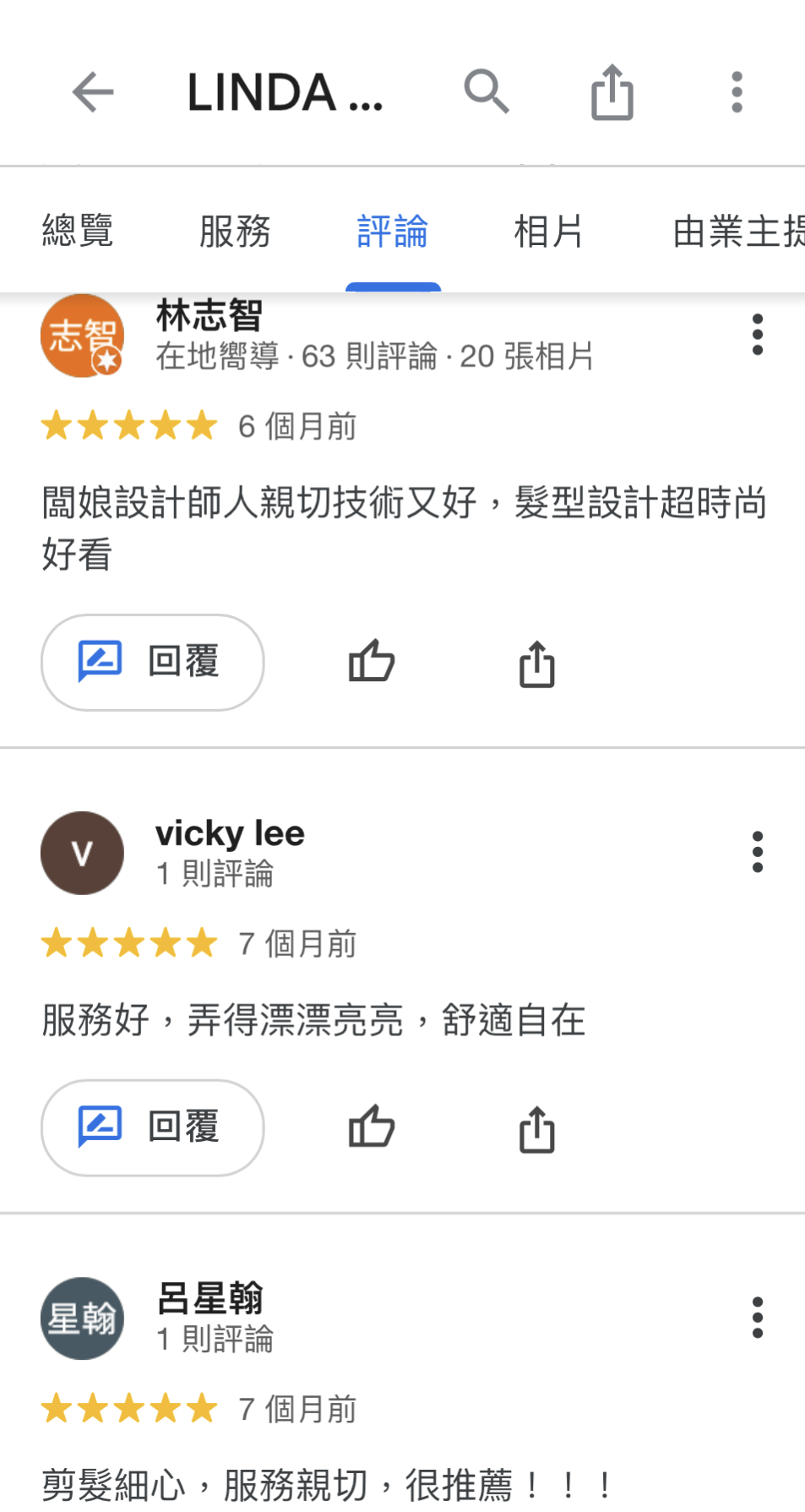This screenshot has width=805, height=1512.
Task: Open more options for 林志智's review
Action: [758, 335]
